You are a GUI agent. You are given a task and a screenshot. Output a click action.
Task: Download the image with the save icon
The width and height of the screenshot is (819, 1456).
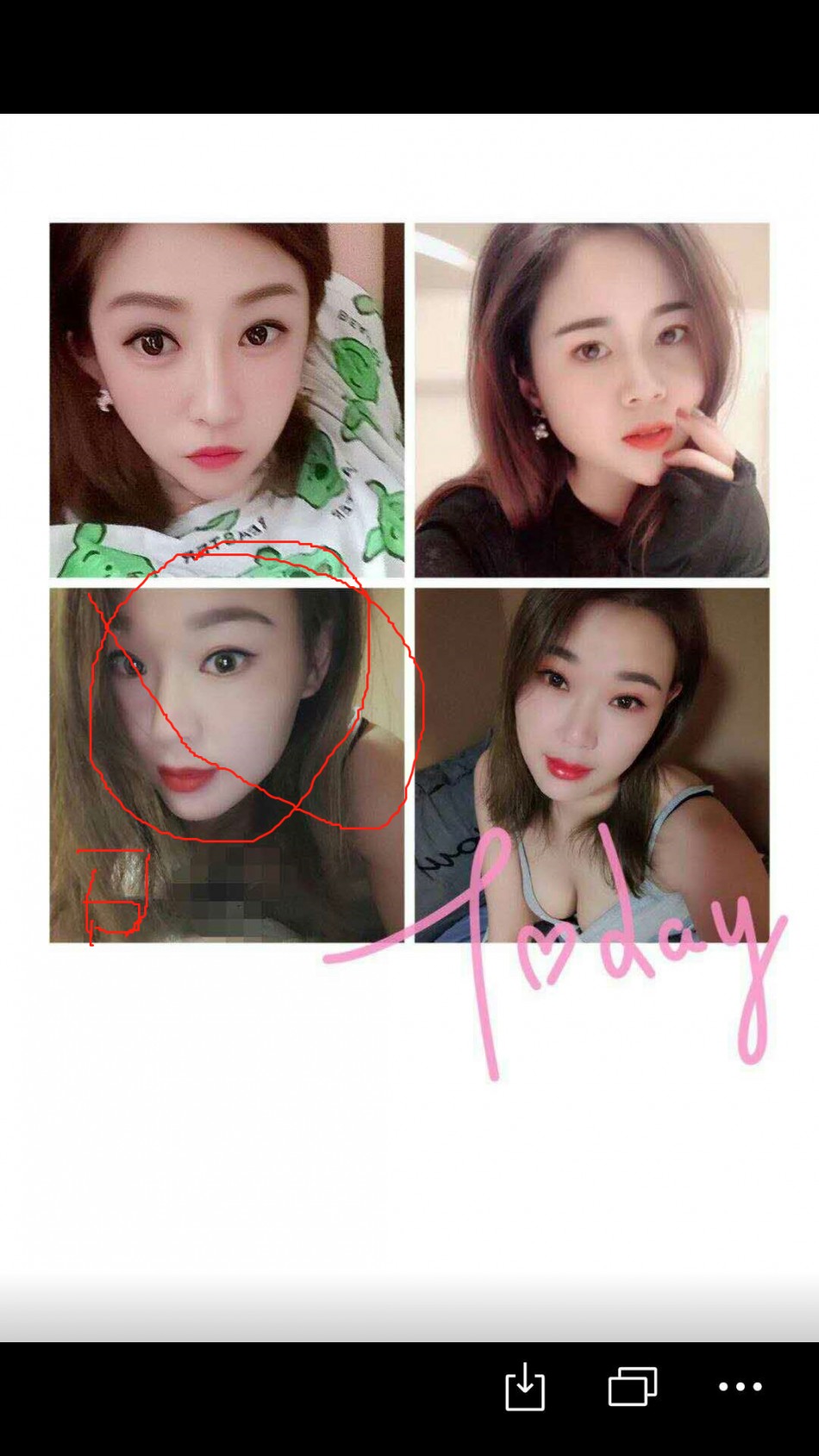(524, 1386)
